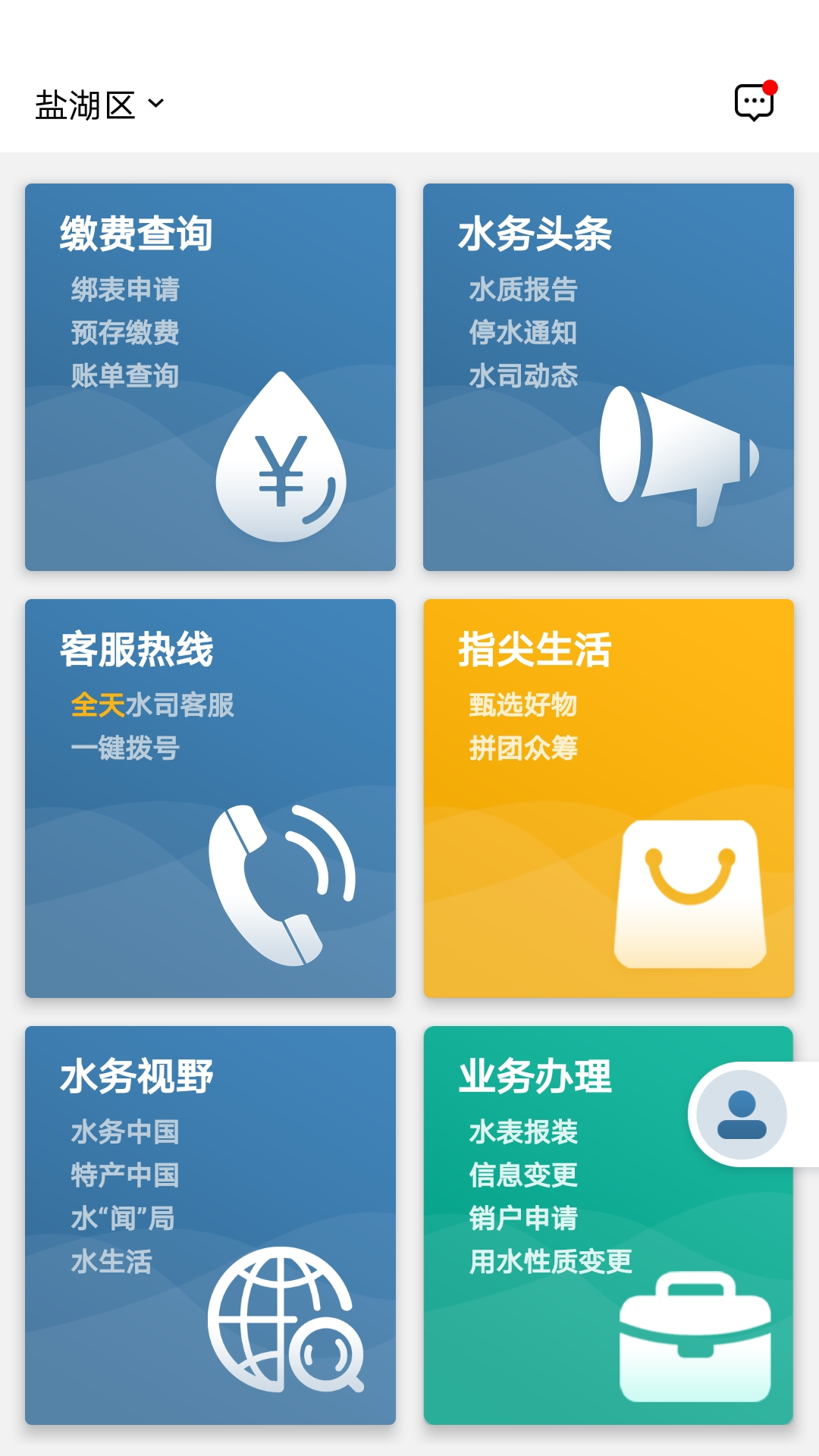Screen dimensions: 819x1456
Task: Open 甄选好物 selected goods
Action: (523, 704)
